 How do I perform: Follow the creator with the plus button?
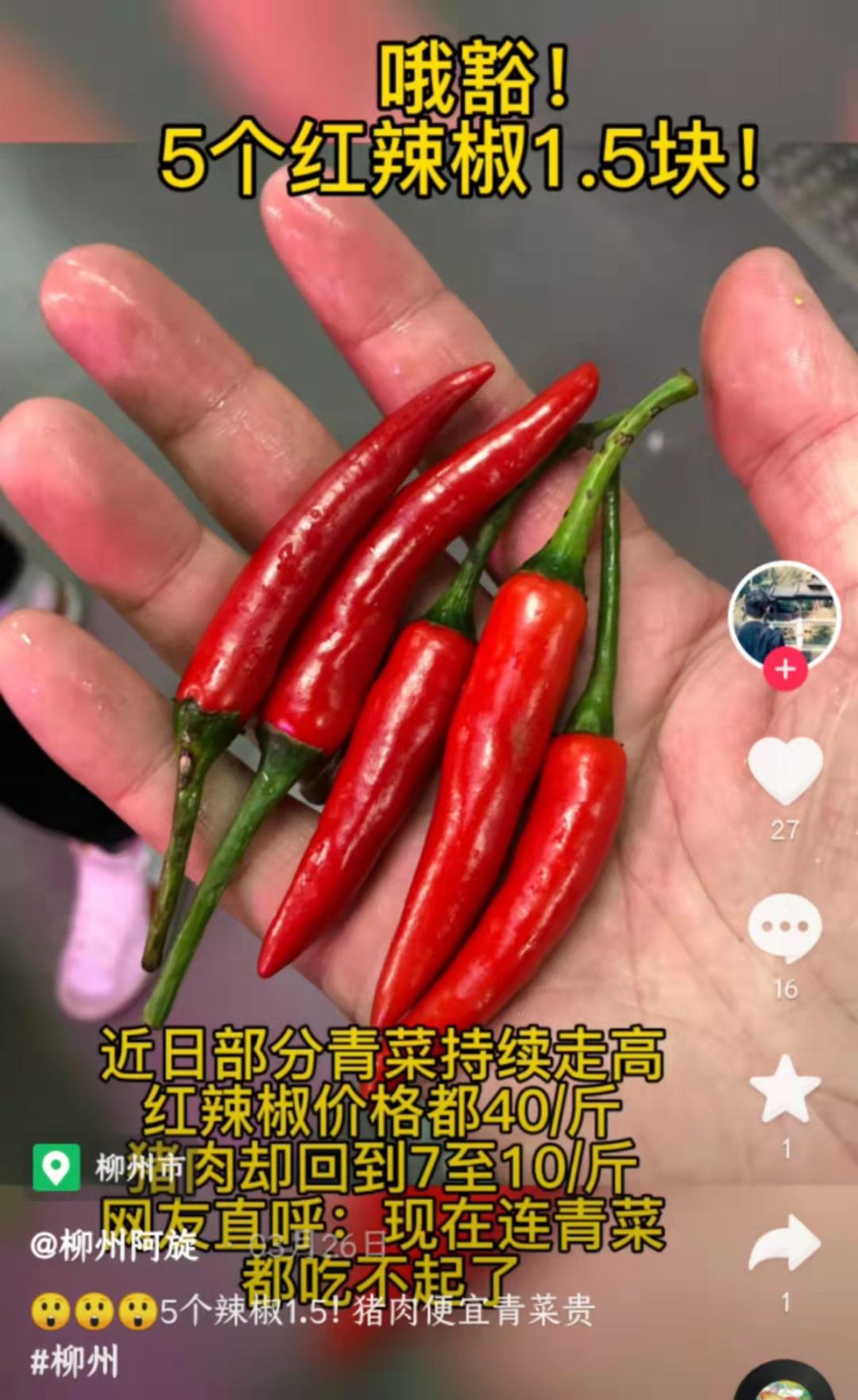pos(785,669)
